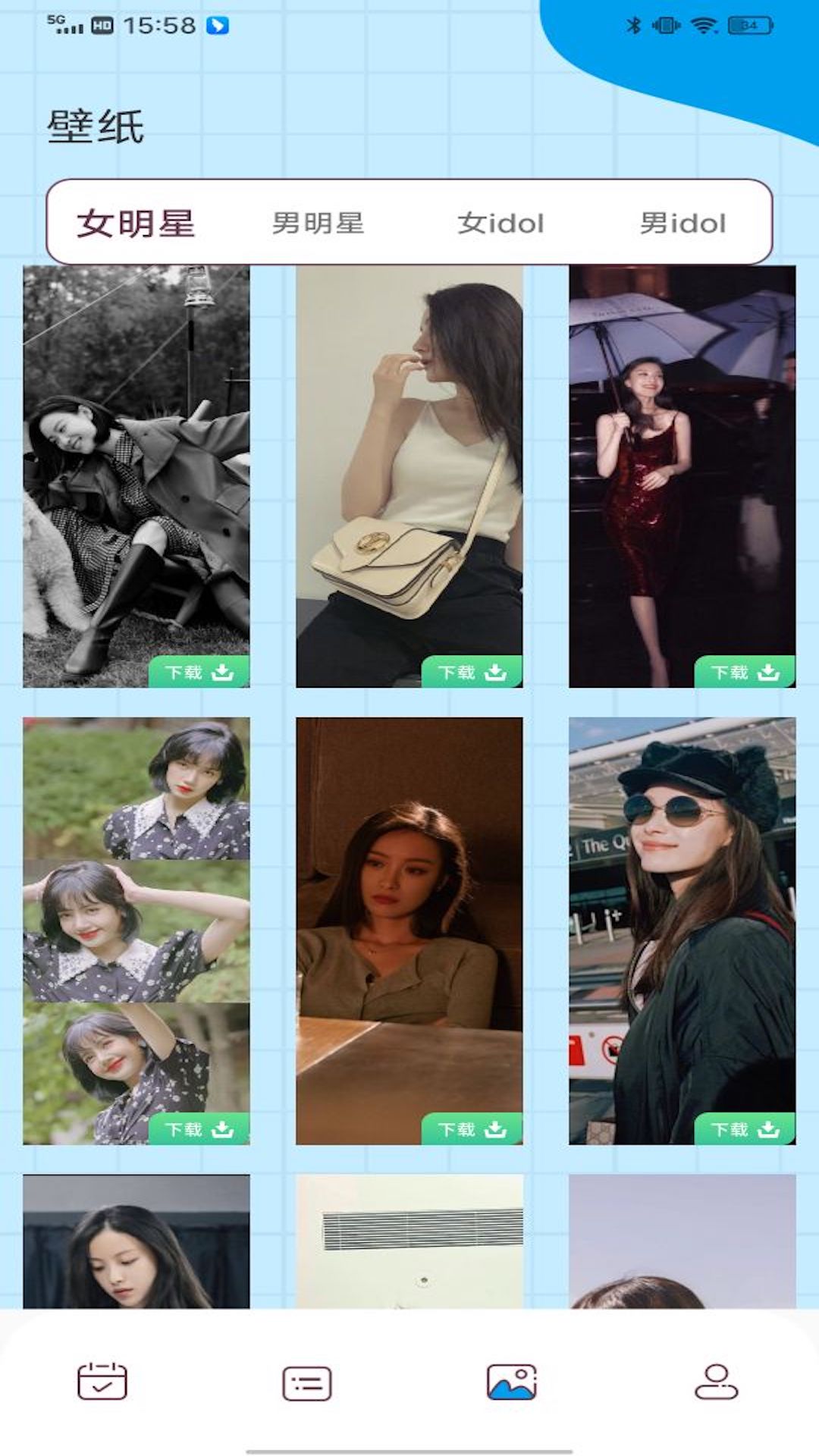Select the 男idol tab
The image size is (819, 1456).
(x=682, y=223)
